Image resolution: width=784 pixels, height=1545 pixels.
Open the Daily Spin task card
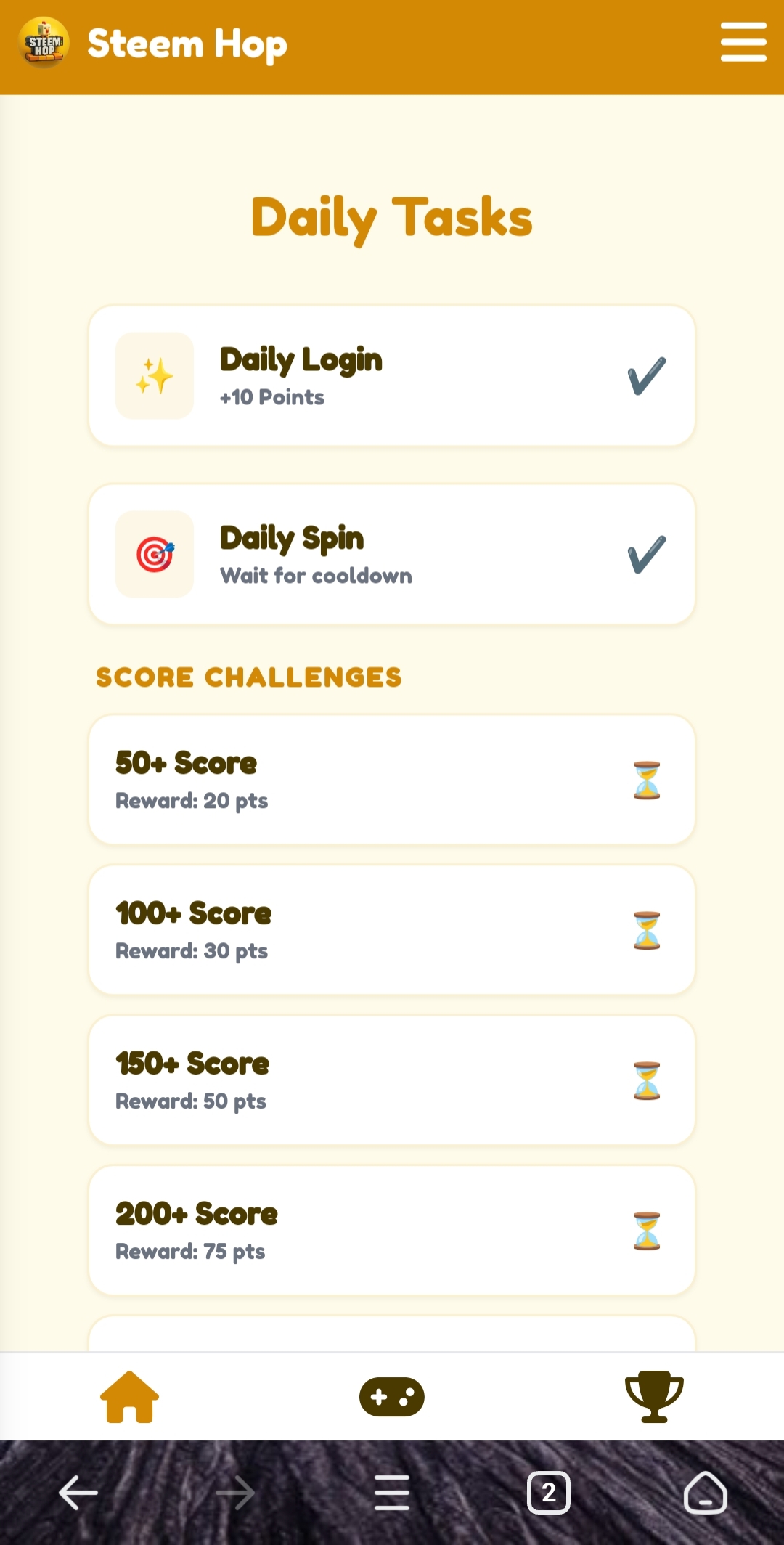coord(392,554)
